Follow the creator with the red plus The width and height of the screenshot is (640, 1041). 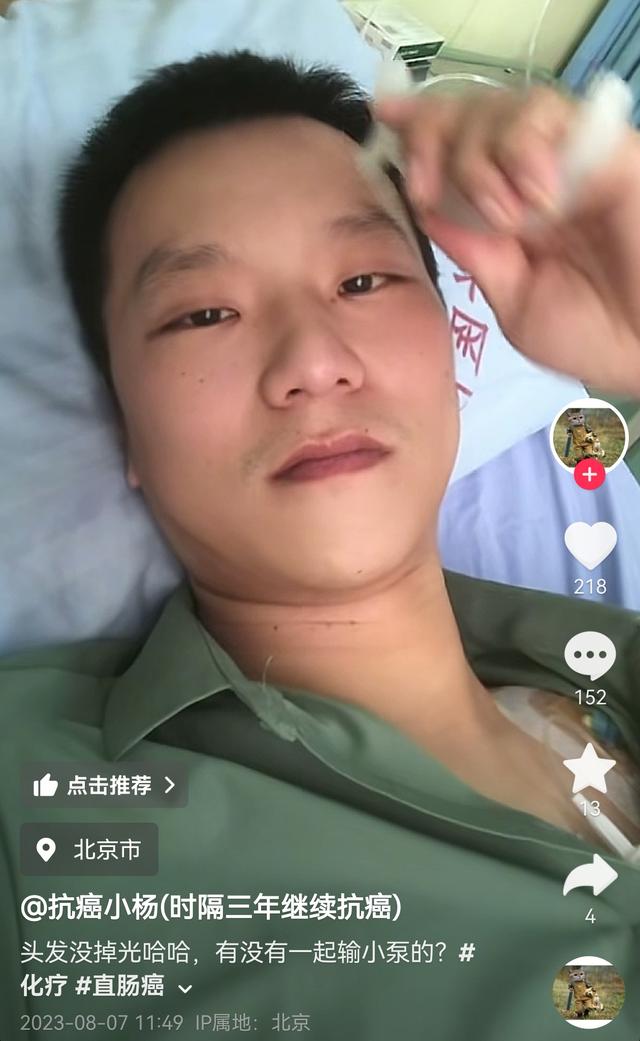[589, 475]
